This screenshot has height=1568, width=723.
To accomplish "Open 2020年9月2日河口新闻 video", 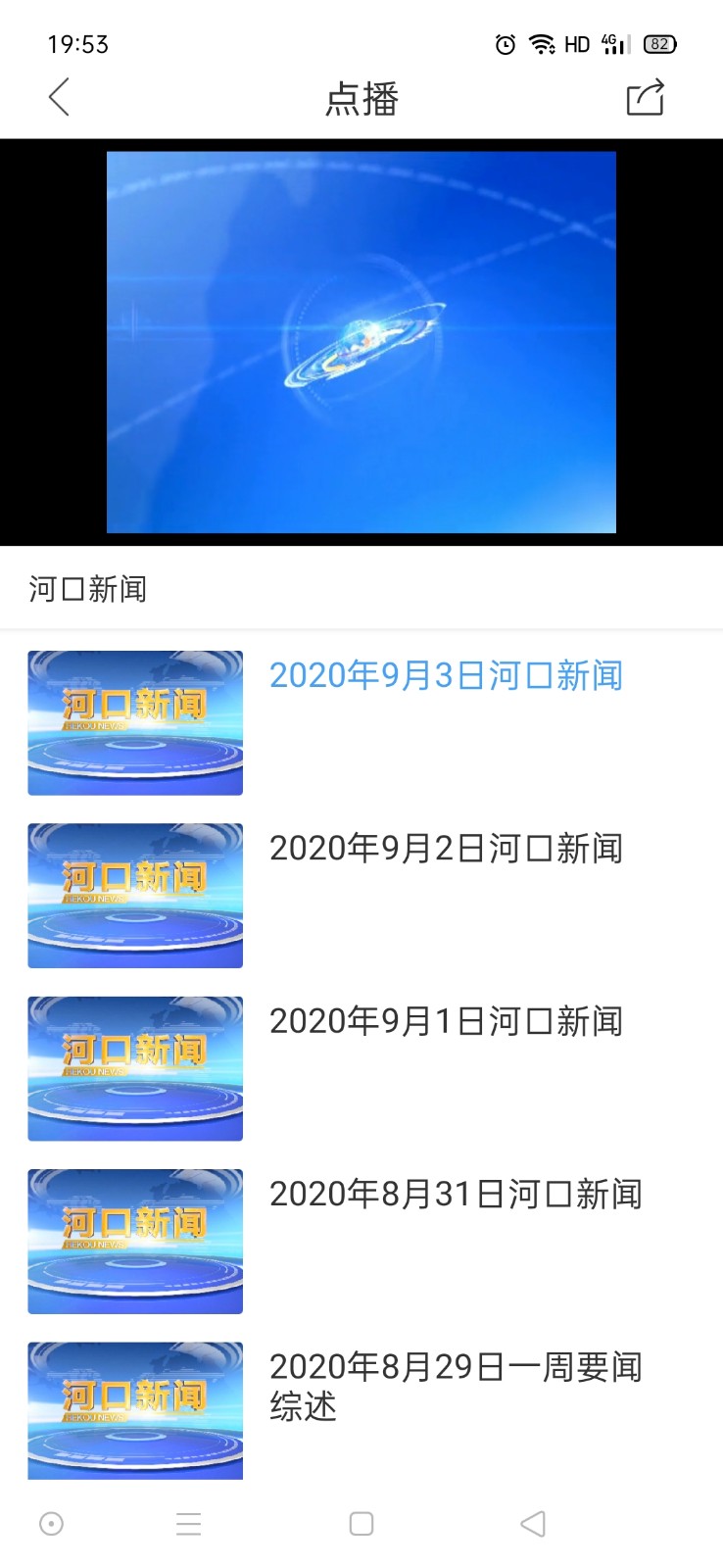I will pyautogui.click(x=446, y=849).
